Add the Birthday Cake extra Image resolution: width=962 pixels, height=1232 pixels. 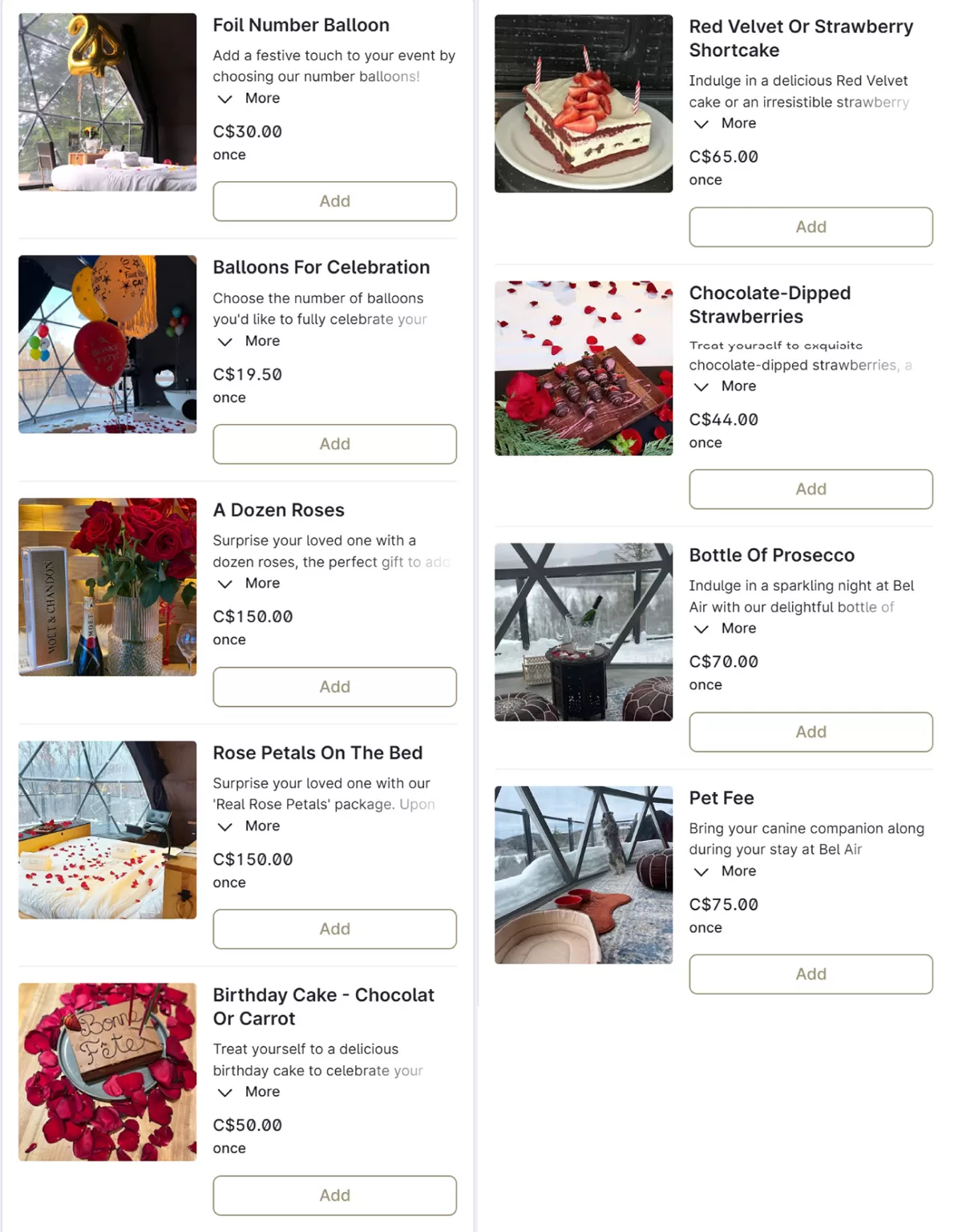(334, 1195)
